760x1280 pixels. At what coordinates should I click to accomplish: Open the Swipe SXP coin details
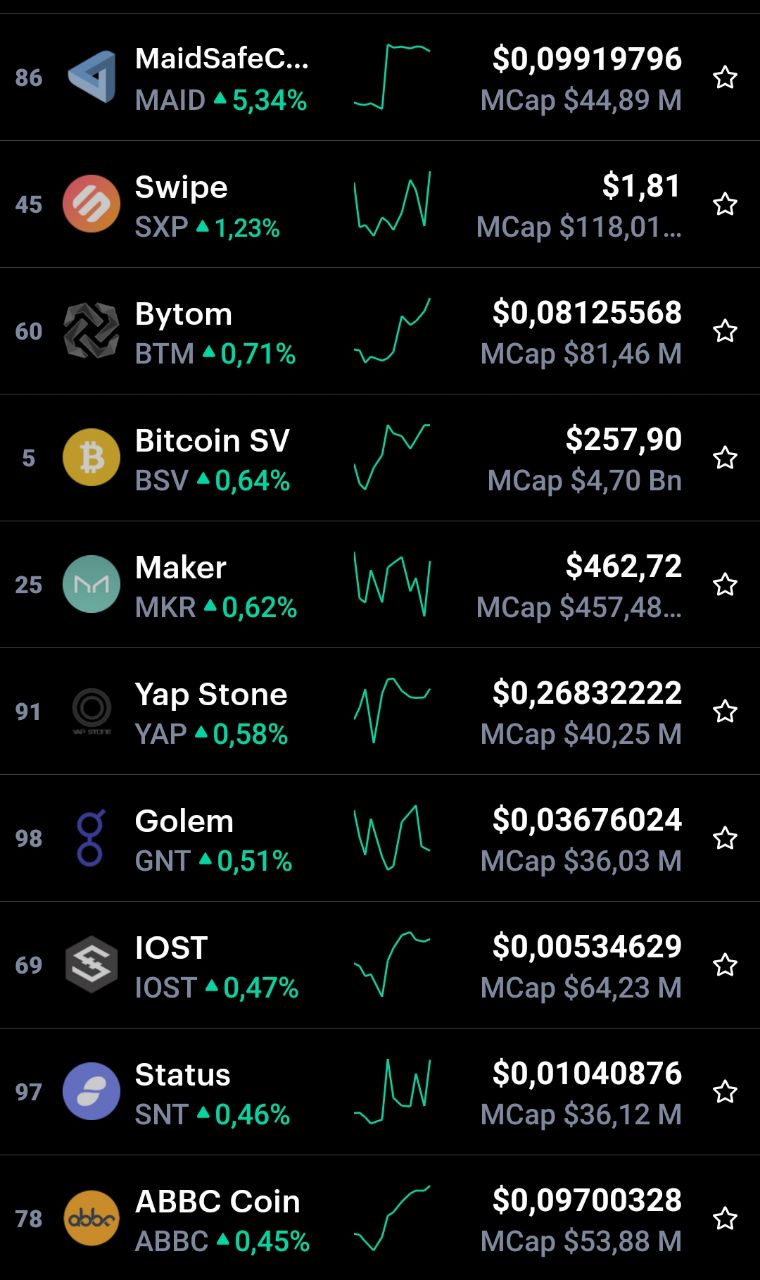(380, 204)
